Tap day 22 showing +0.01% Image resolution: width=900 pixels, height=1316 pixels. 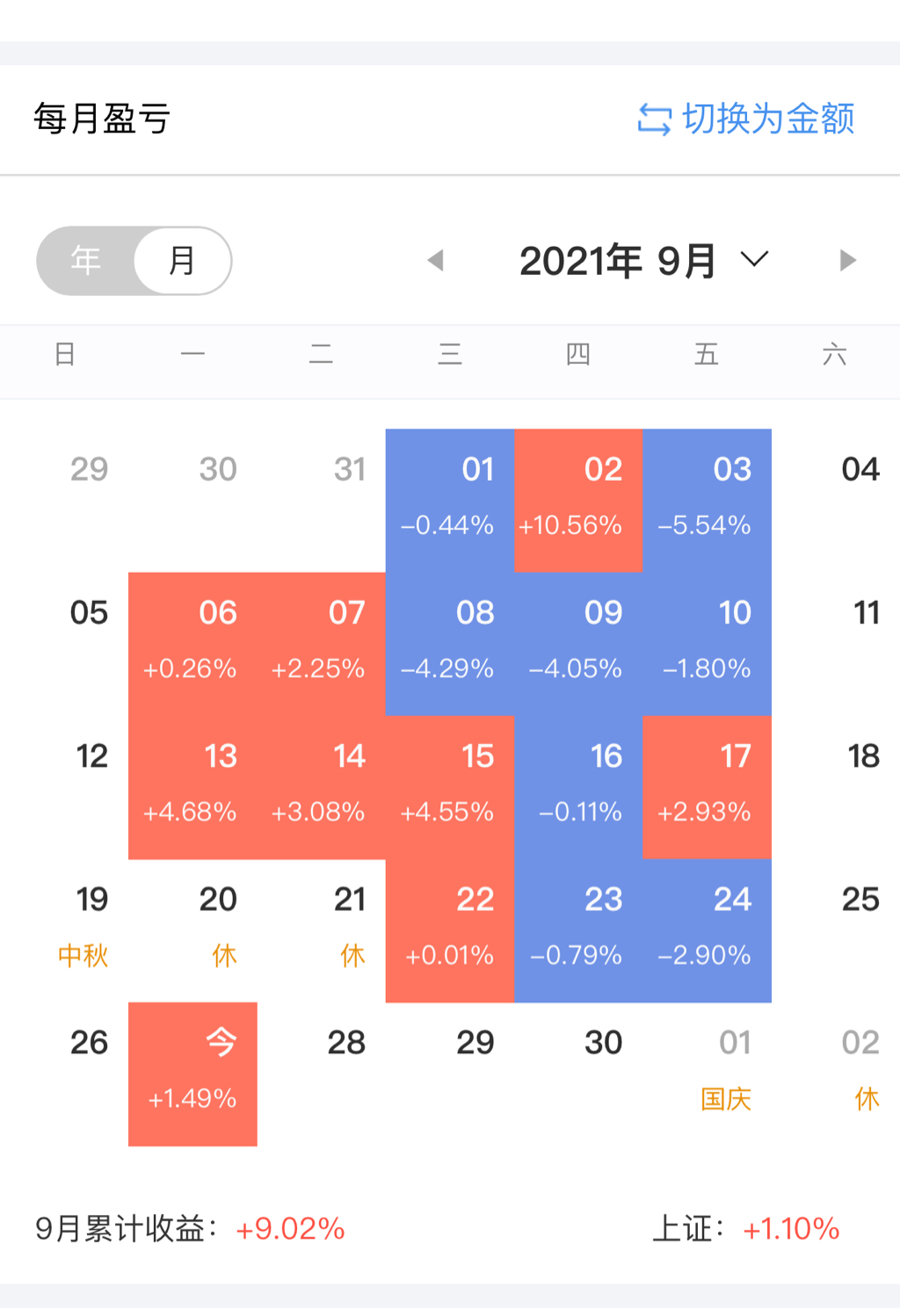pyautogui.click(x=450, y=929)
